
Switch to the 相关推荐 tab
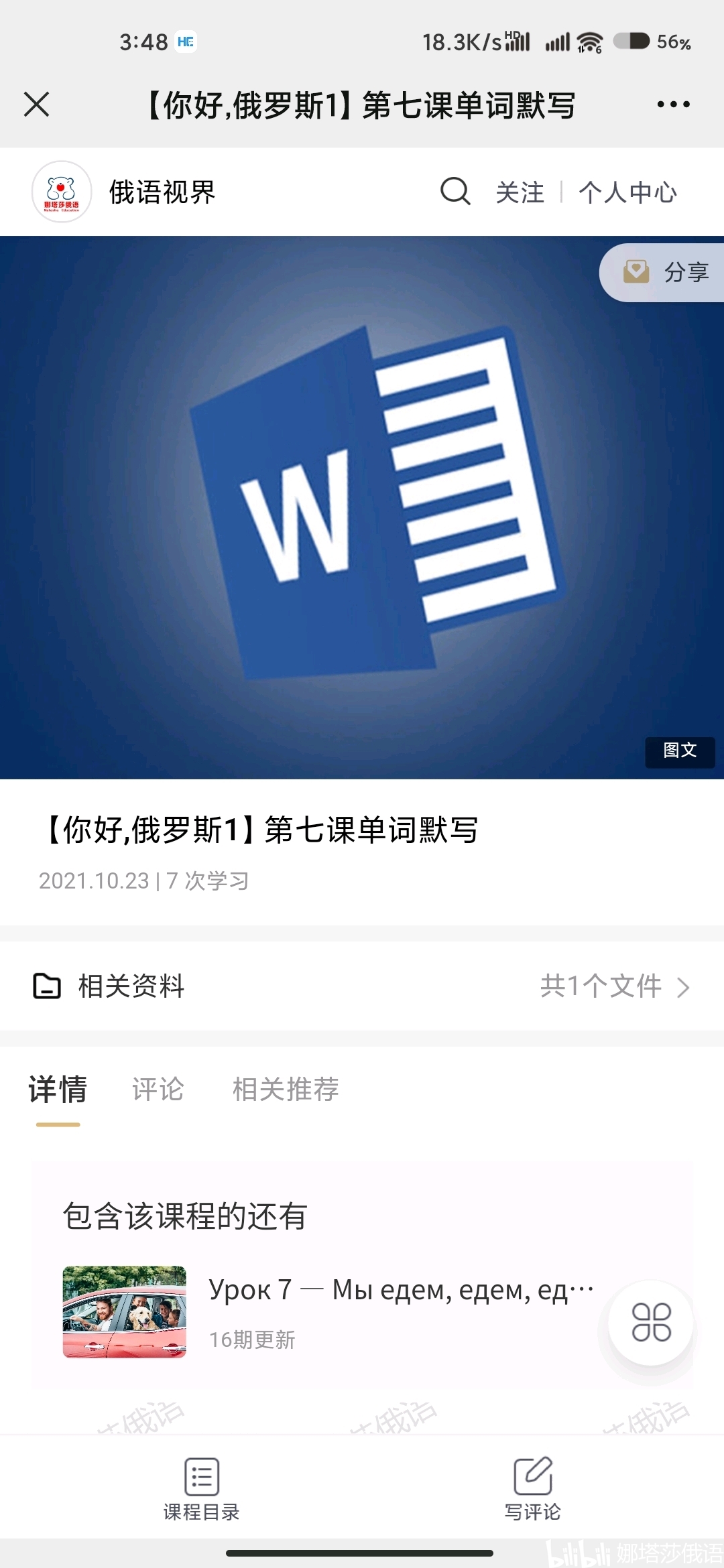coord(286,1090)
